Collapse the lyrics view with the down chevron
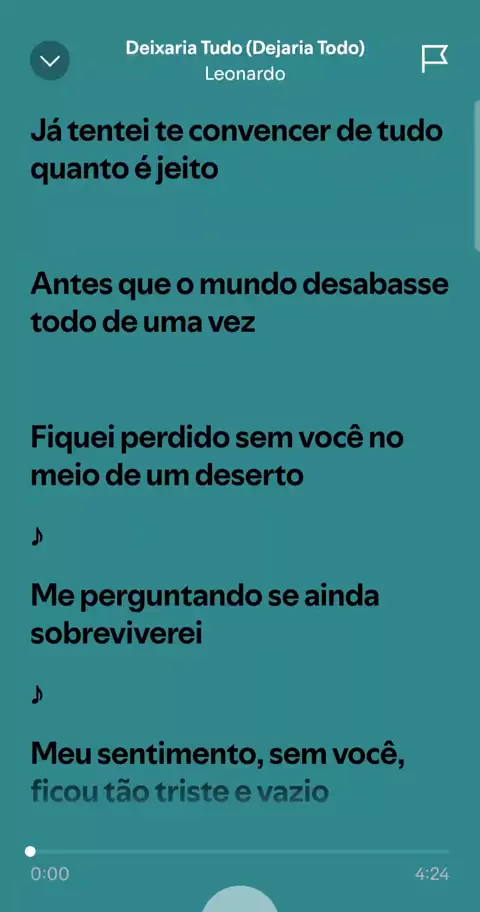Image resolution: width=480 pixels, height=912 pixels. tap(50, 60)
